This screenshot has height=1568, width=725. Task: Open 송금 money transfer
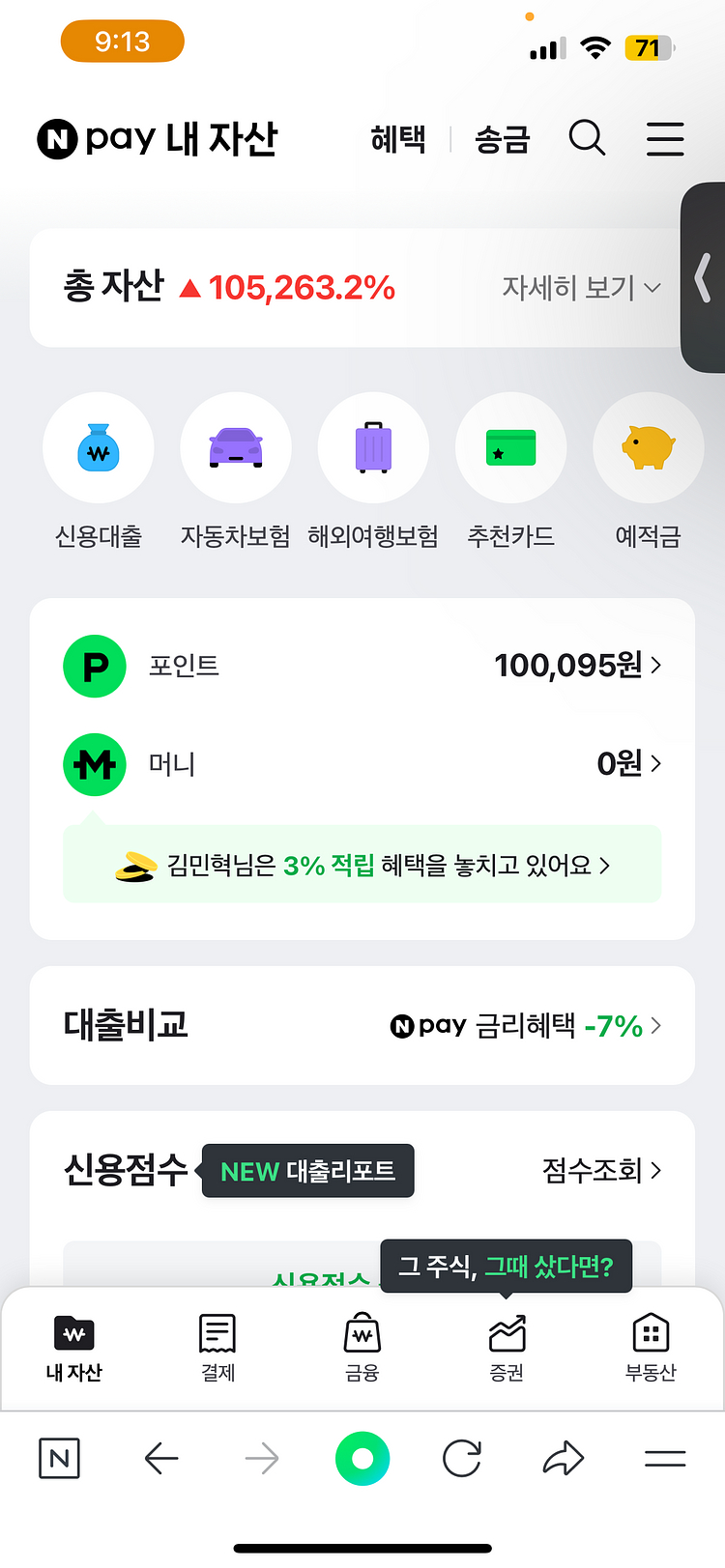503,139
